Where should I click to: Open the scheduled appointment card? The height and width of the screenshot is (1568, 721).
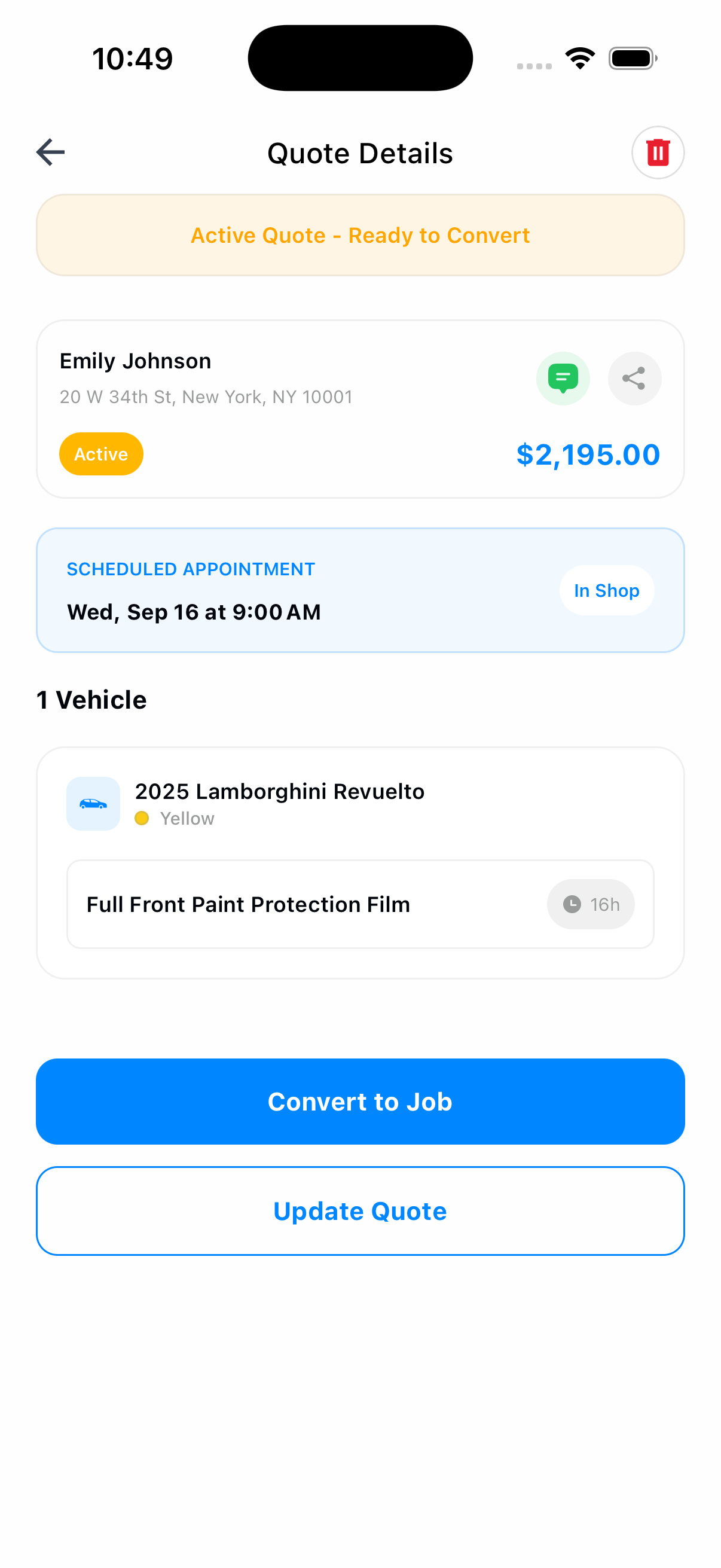pos(360,590)
